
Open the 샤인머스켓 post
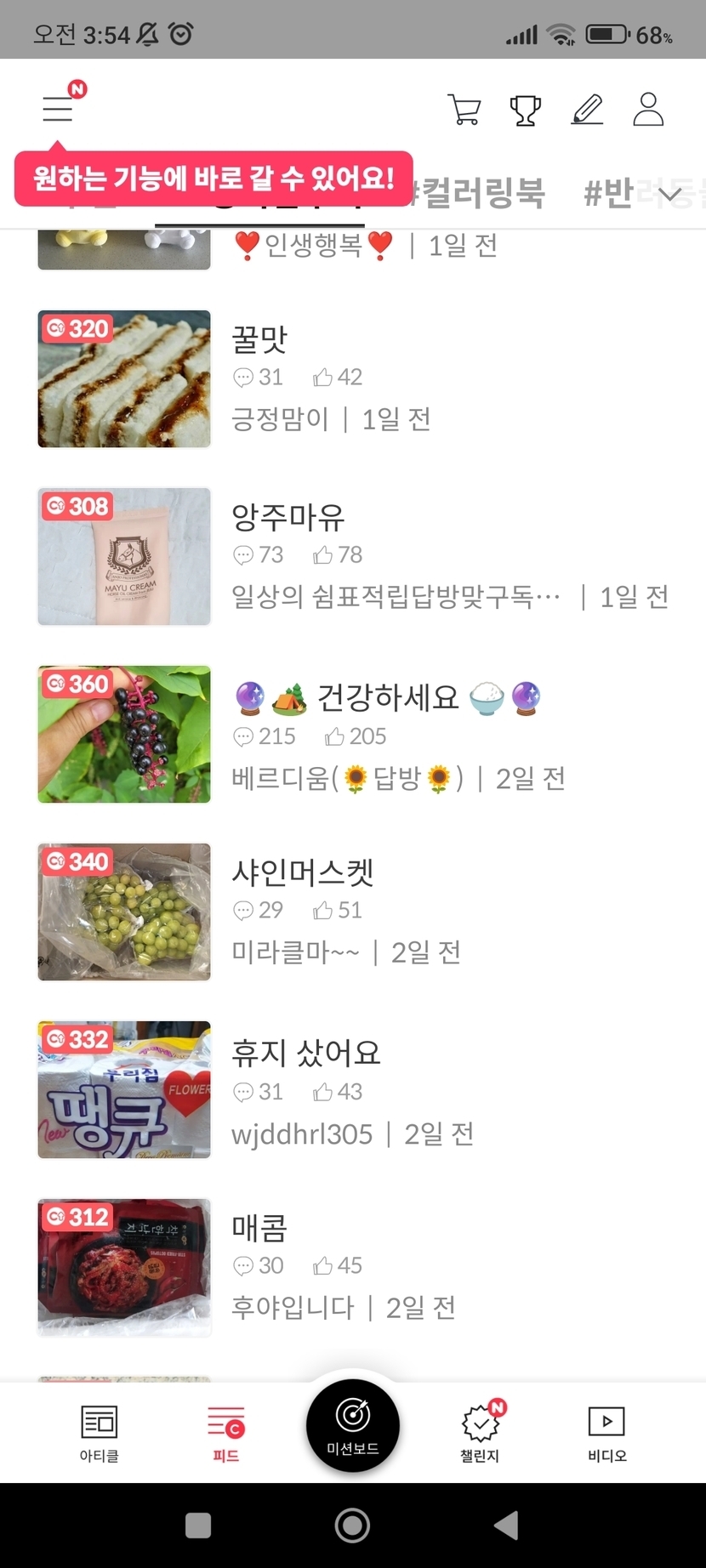pos(303,872)
